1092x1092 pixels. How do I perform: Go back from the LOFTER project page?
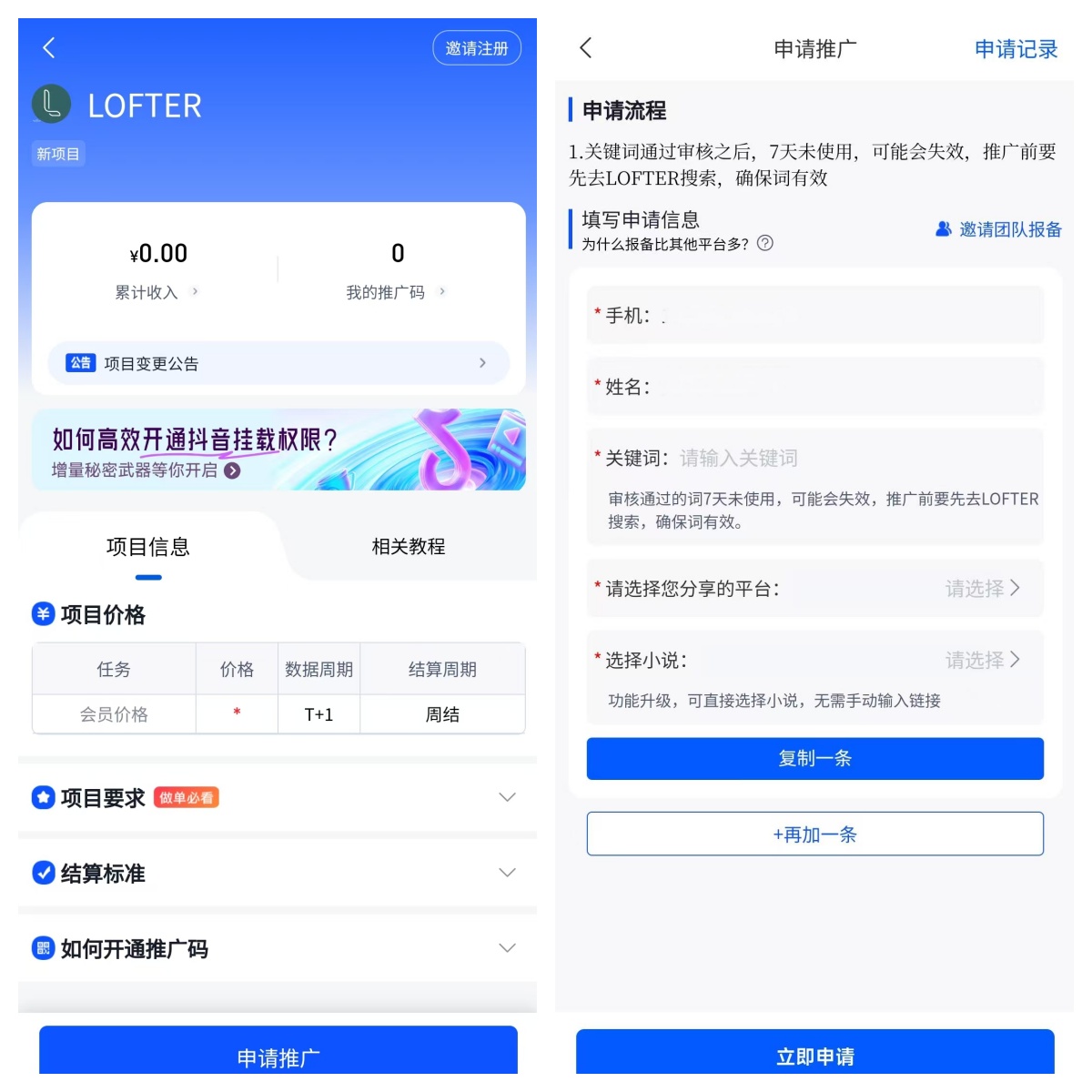tap(49, 48)
